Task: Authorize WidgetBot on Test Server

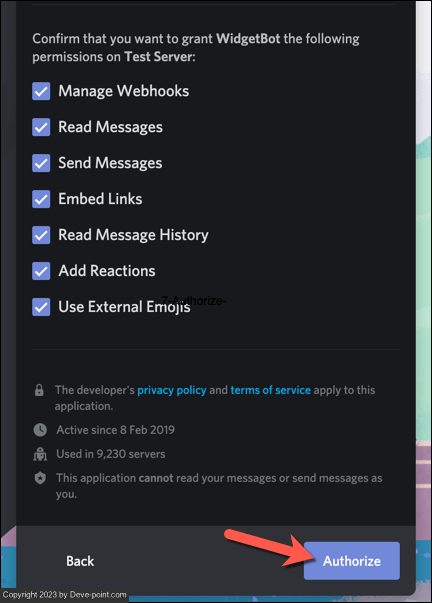Action: point(352,561)
